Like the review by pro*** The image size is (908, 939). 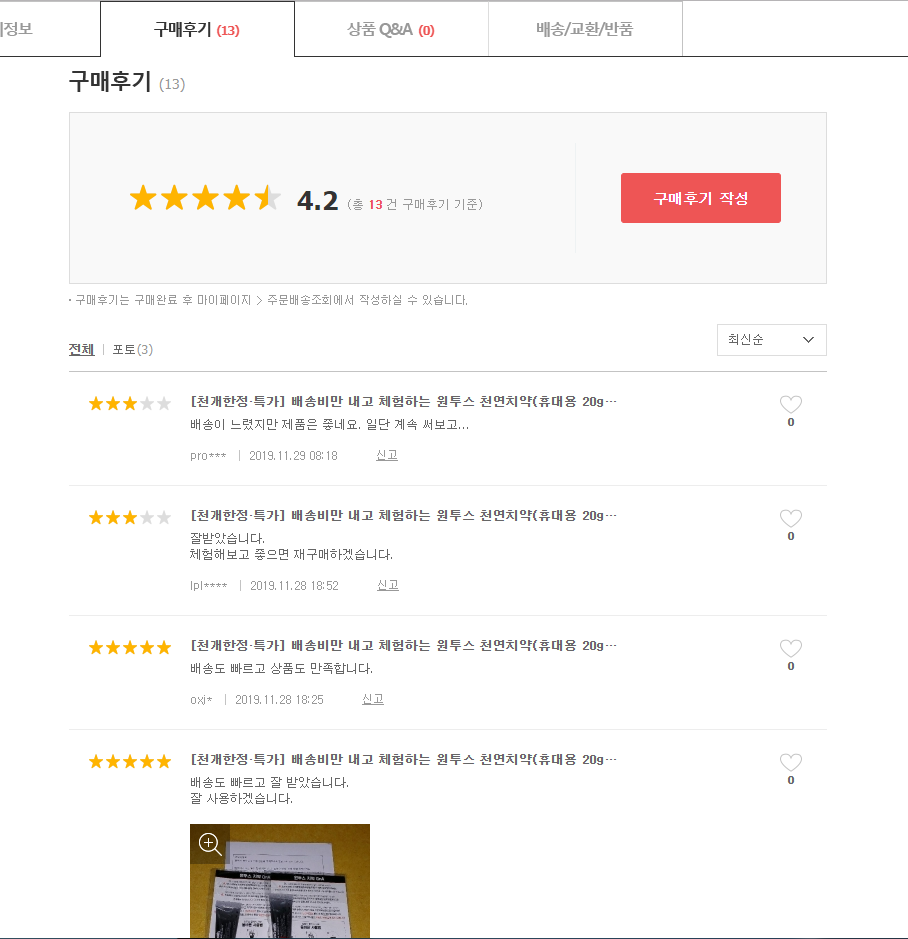tap(790, 405)
